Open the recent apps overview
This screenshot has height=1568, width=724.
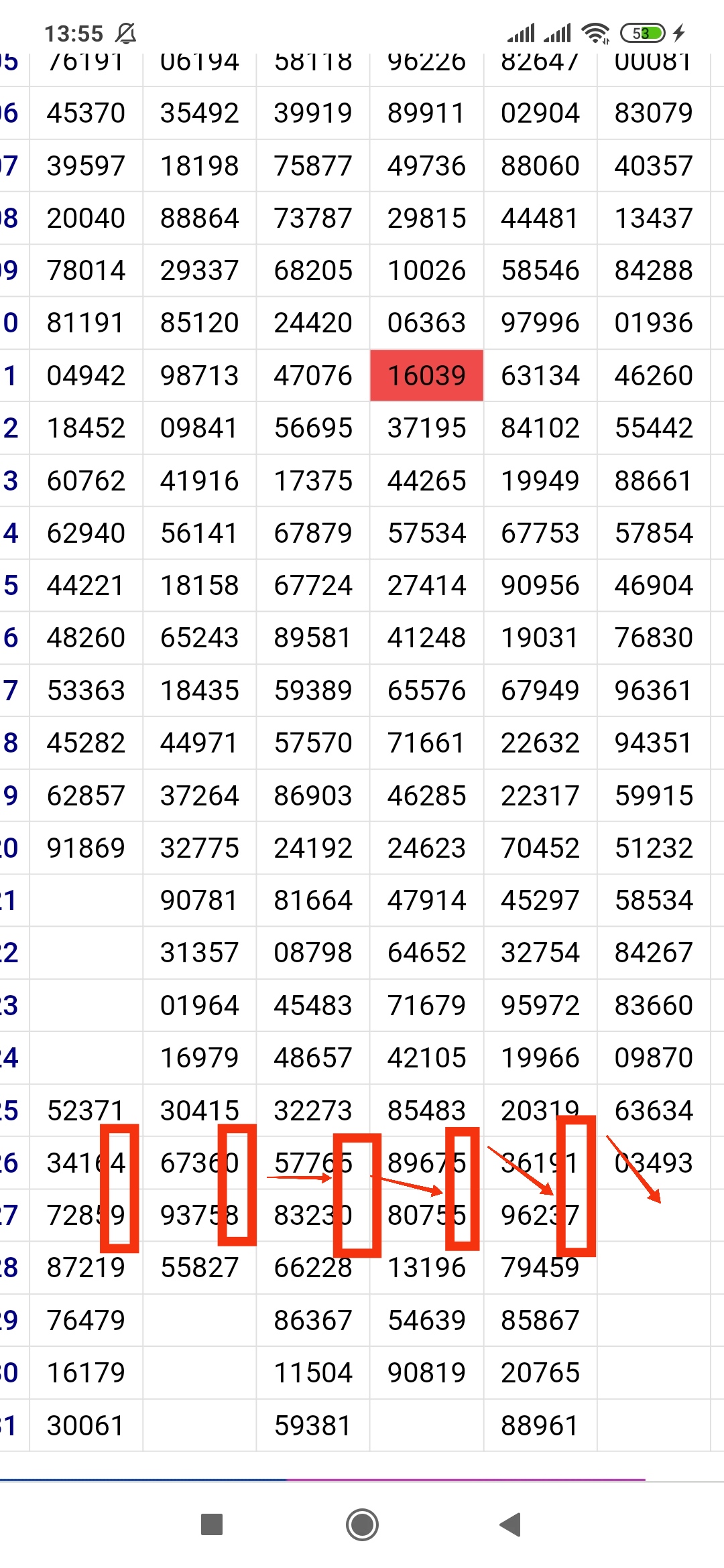(212, 1524)
